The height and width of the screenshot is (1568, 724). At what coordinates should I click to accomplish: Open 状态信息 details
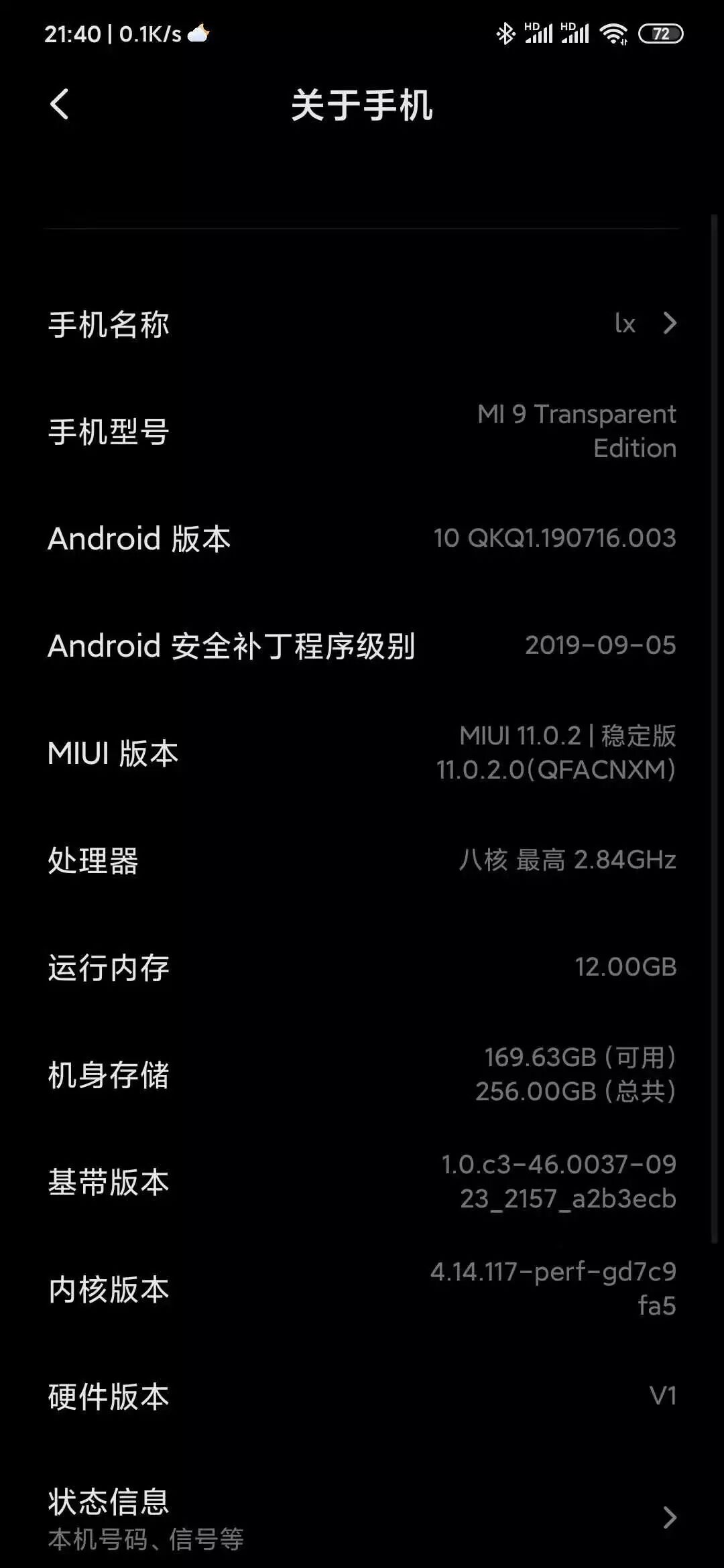coord(362,1517)
